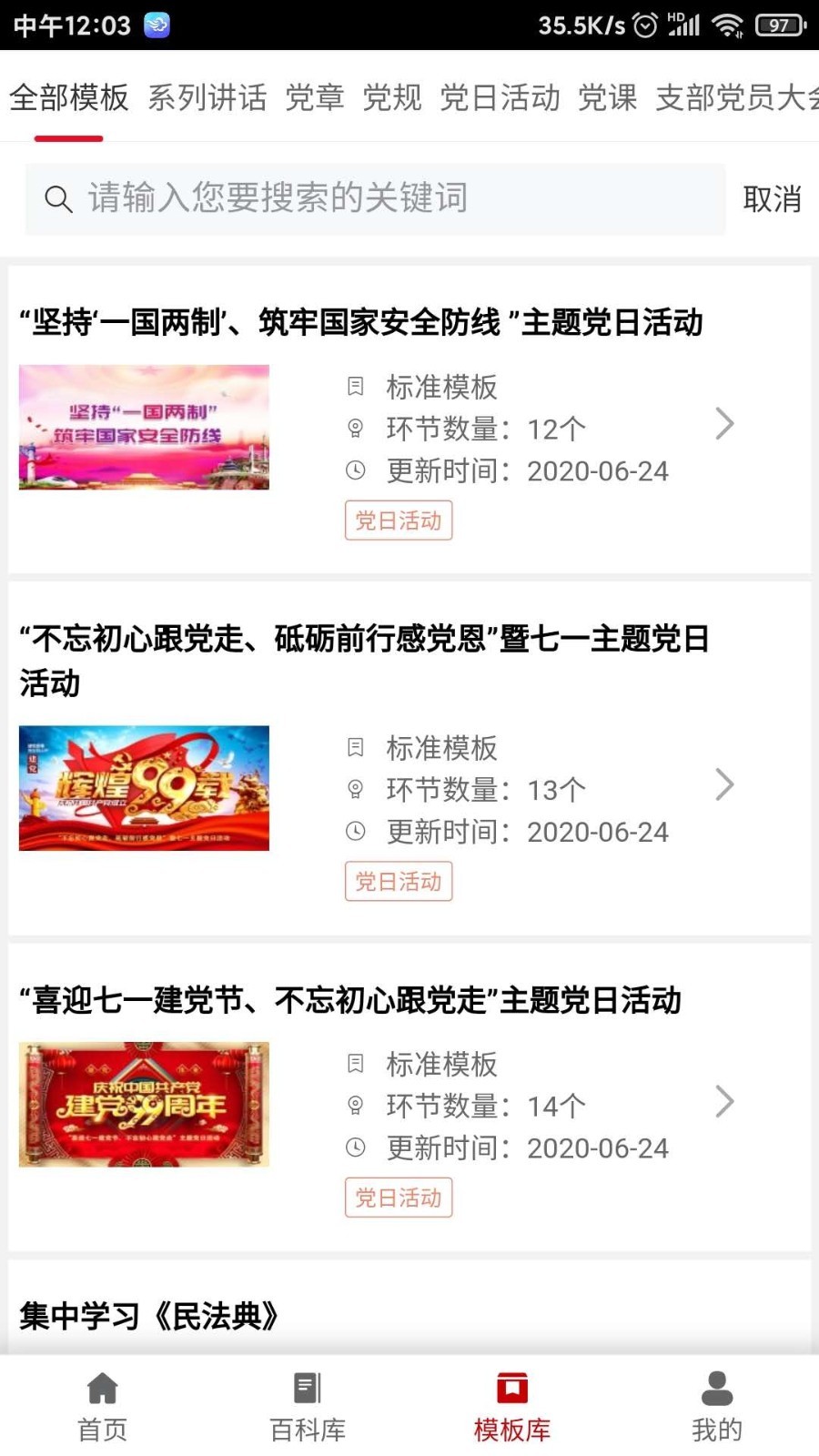
Task: Select the 模板库 template library icon
Action: coord(512,1387)
